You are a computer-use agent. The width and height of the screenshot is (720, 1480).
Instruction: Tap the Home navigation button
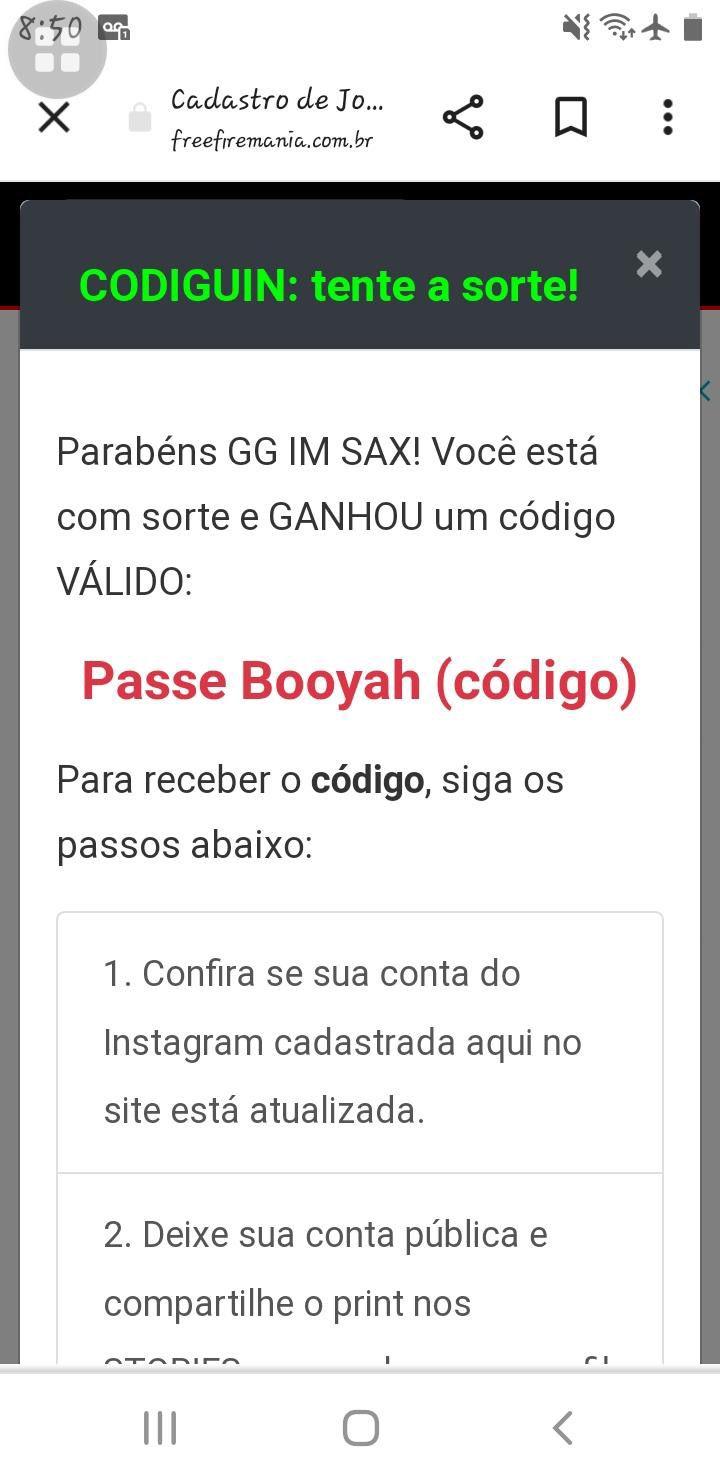pos(359,1428)
